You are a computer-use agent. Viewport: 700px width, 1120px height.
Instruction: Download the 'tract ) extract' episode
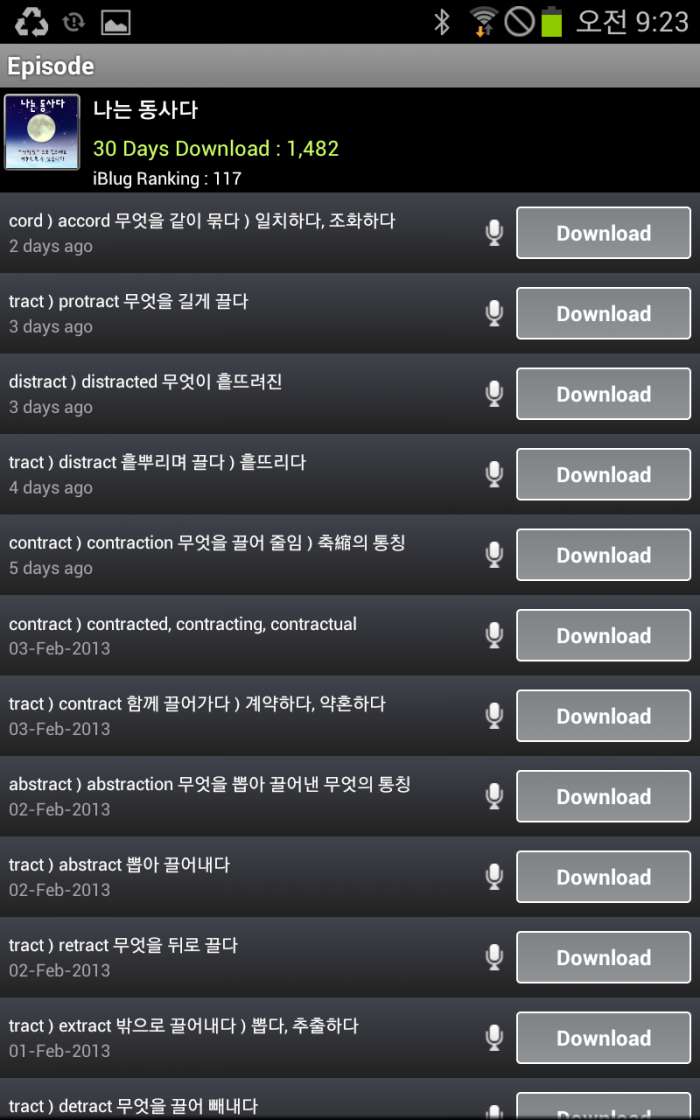[x=603, y=1038]
